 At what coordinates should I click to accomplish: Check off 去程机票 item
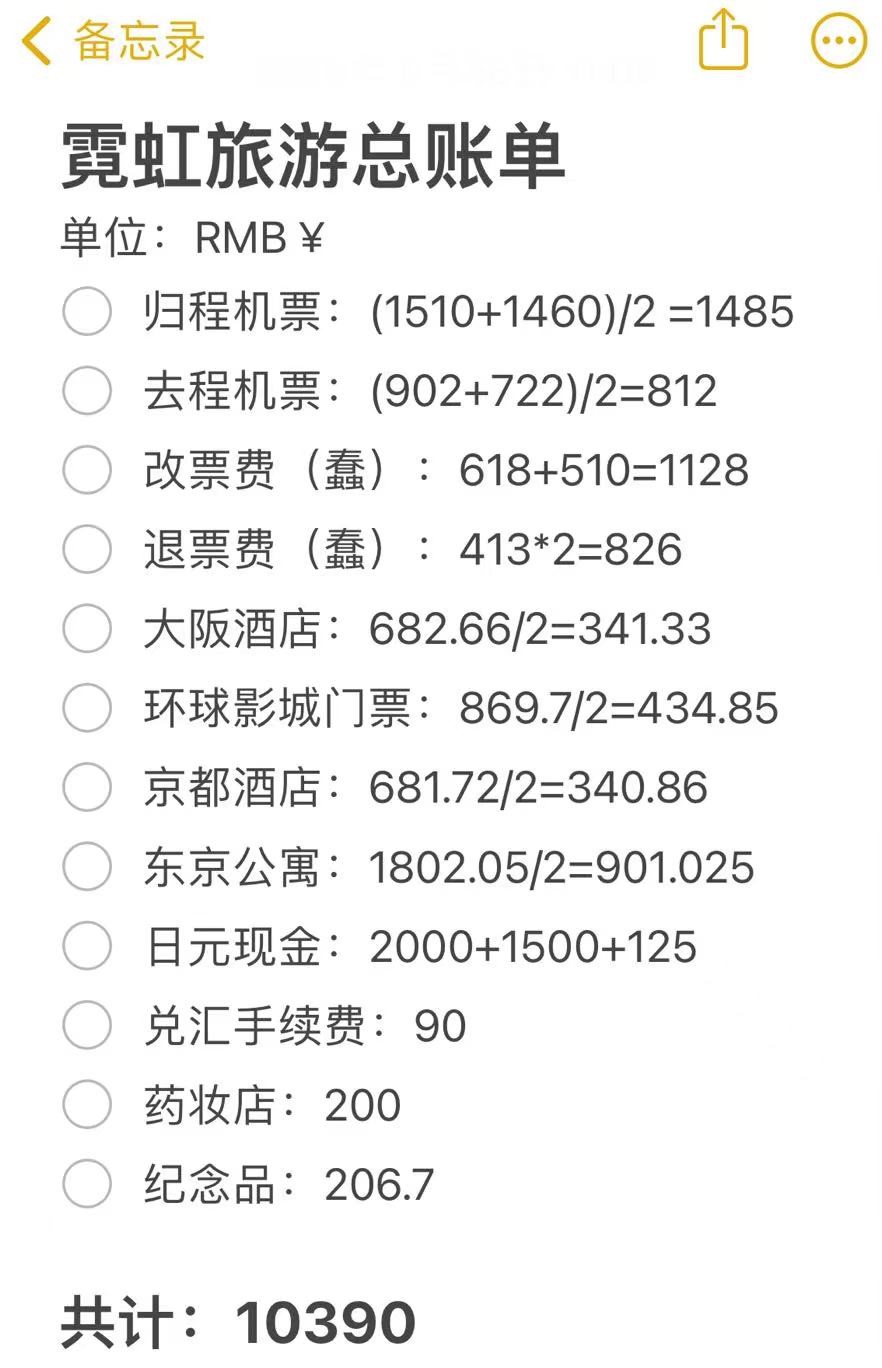87,390
